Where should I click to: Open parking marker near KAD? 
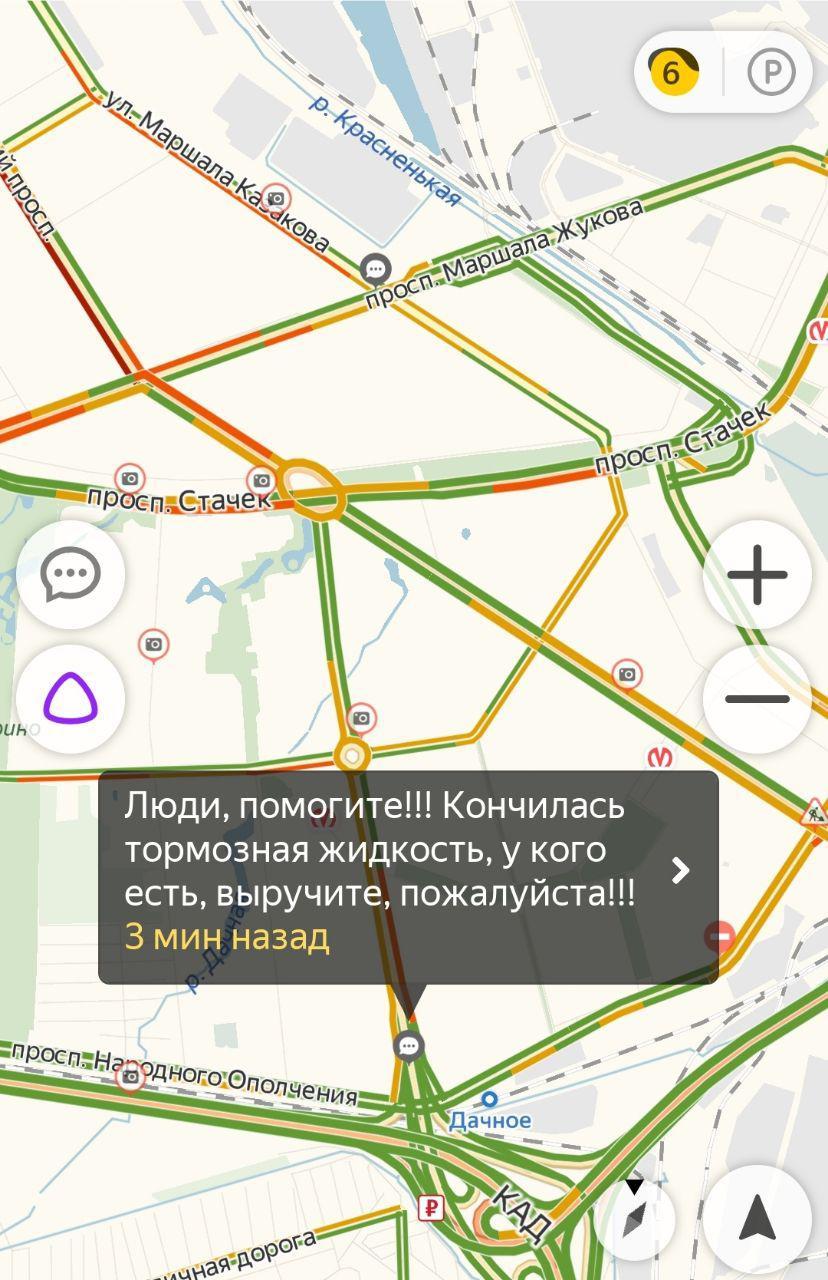pyautogui.click(x=431, y=1208)
